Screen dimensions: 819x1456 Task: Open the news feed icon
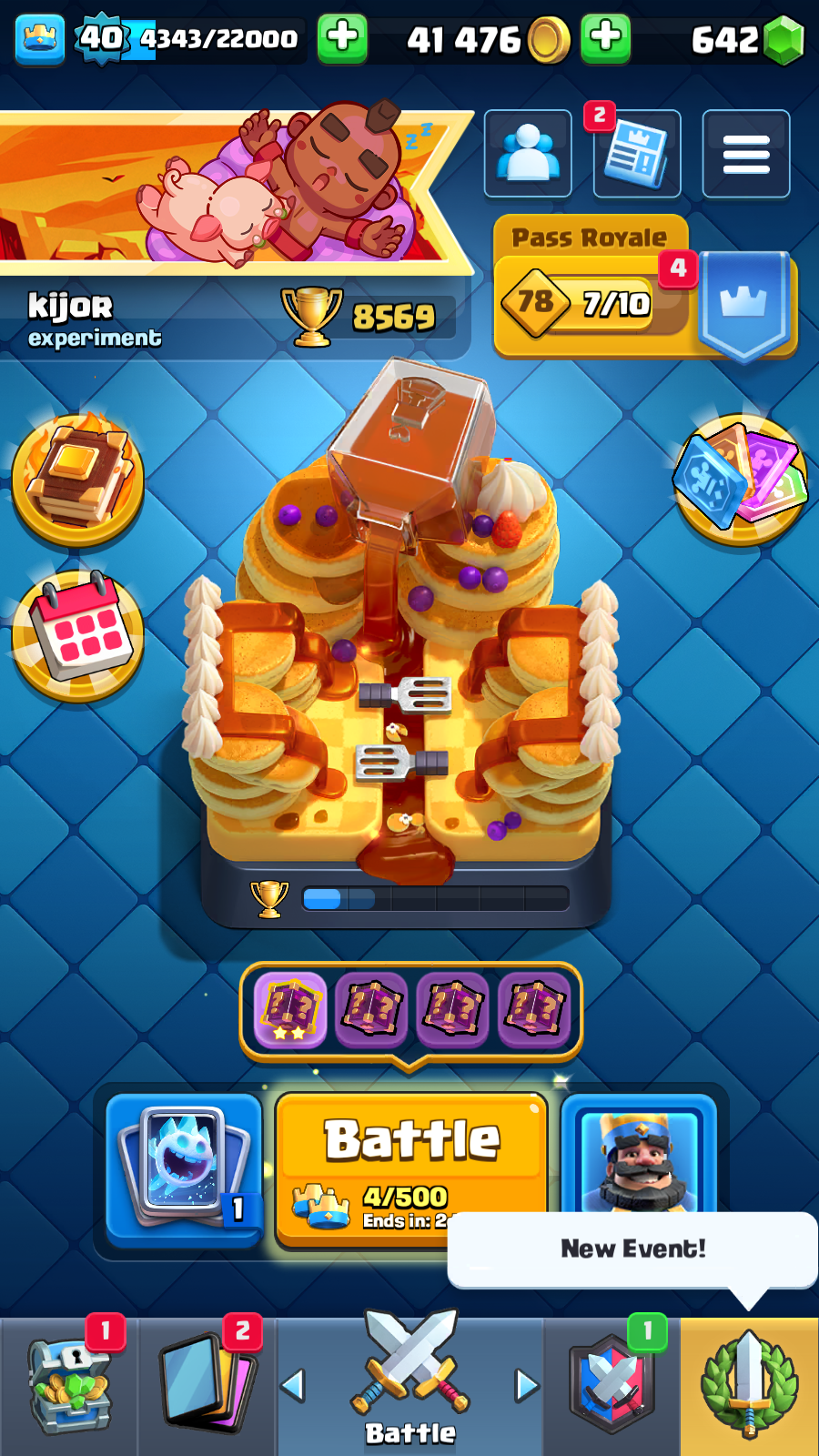point(637,153)
